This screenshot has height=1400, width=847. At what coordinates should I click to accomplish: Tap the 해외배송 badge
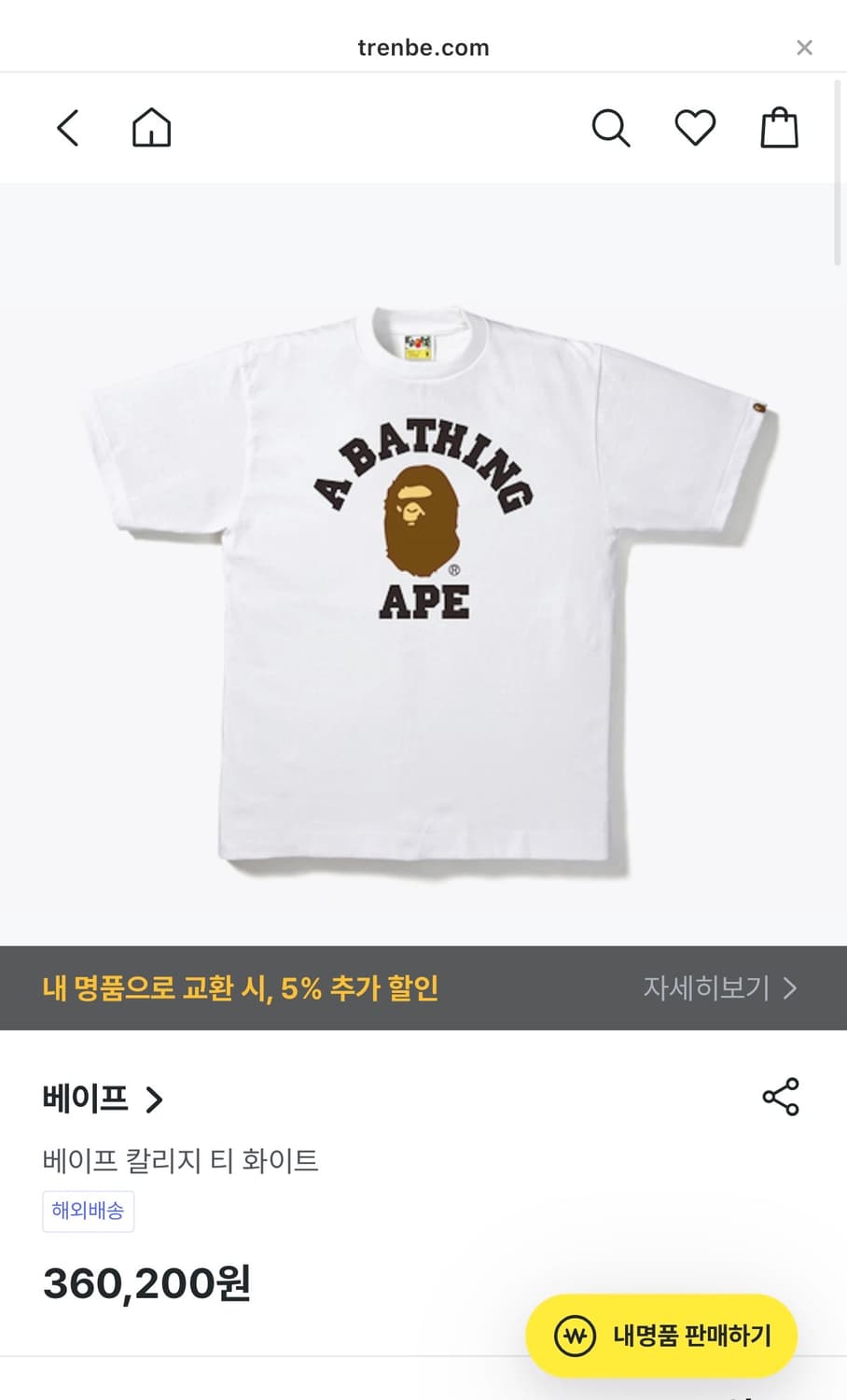[x=88, y=1211]
